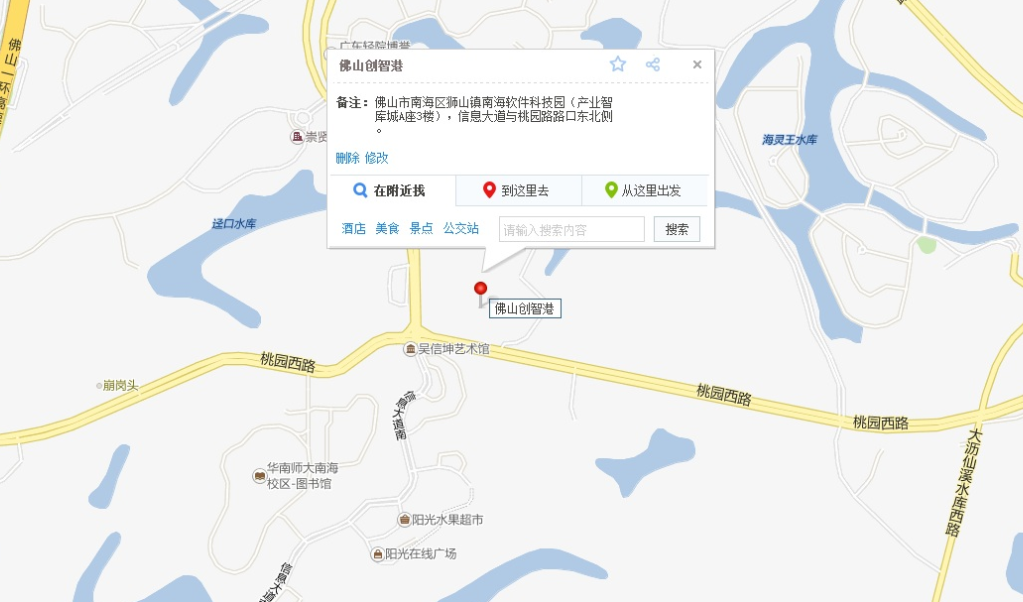Search nearby 美食
The height and width of the screenshot is (602, 1023).
click(x=387, y=229)
